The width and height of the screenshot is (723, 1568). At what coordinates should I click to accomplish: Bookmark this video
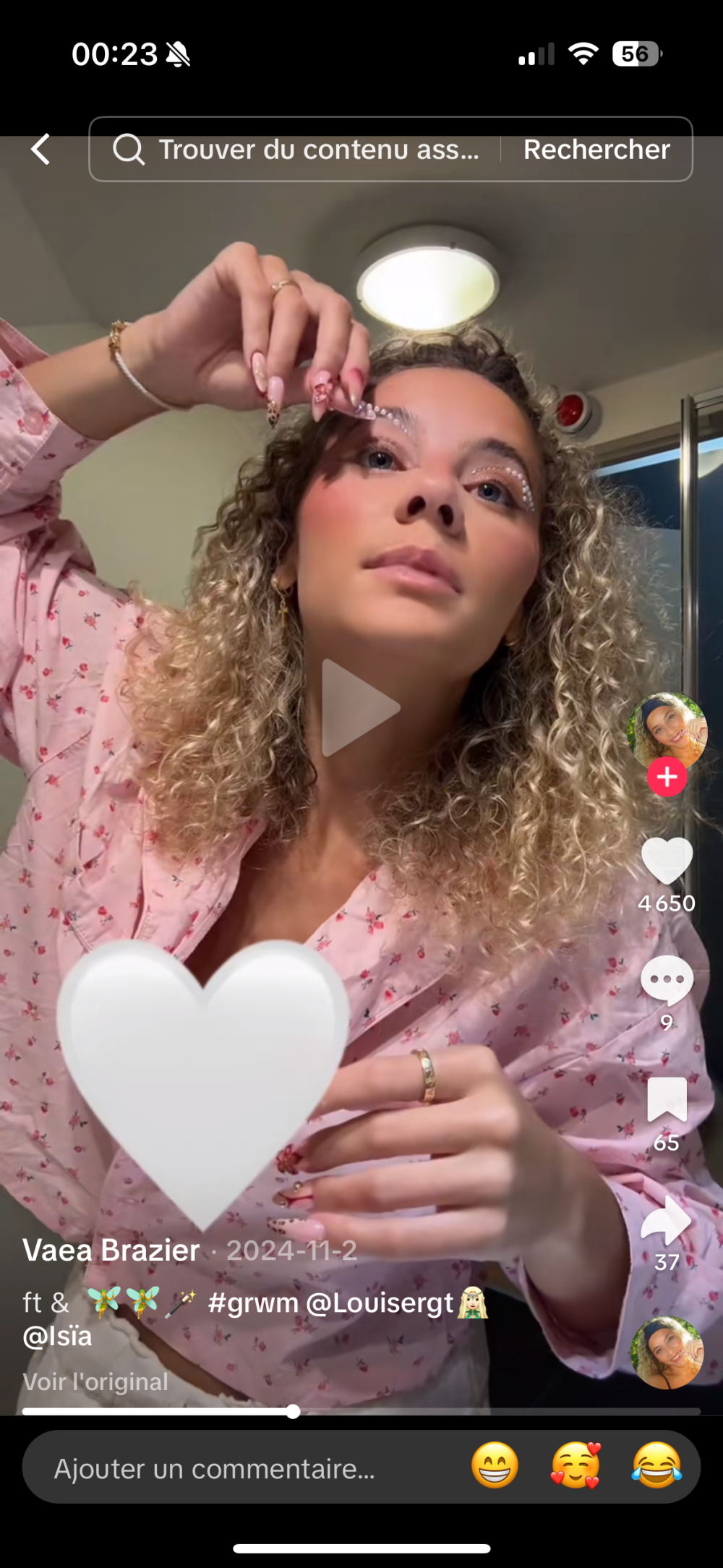click(x=667, y=1099)
